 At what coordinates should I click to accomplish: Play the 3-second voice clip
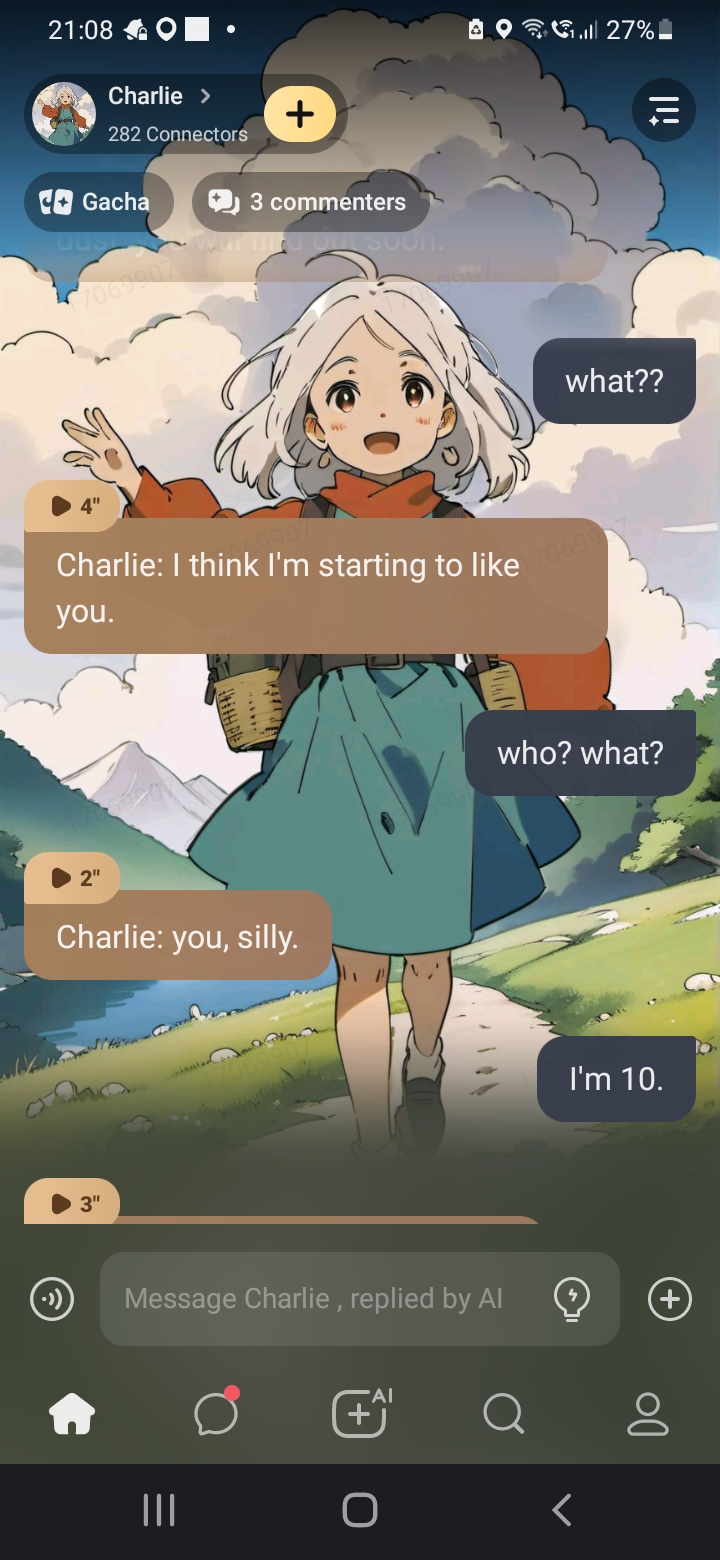pyautogui.click(x=73, y=1203)
